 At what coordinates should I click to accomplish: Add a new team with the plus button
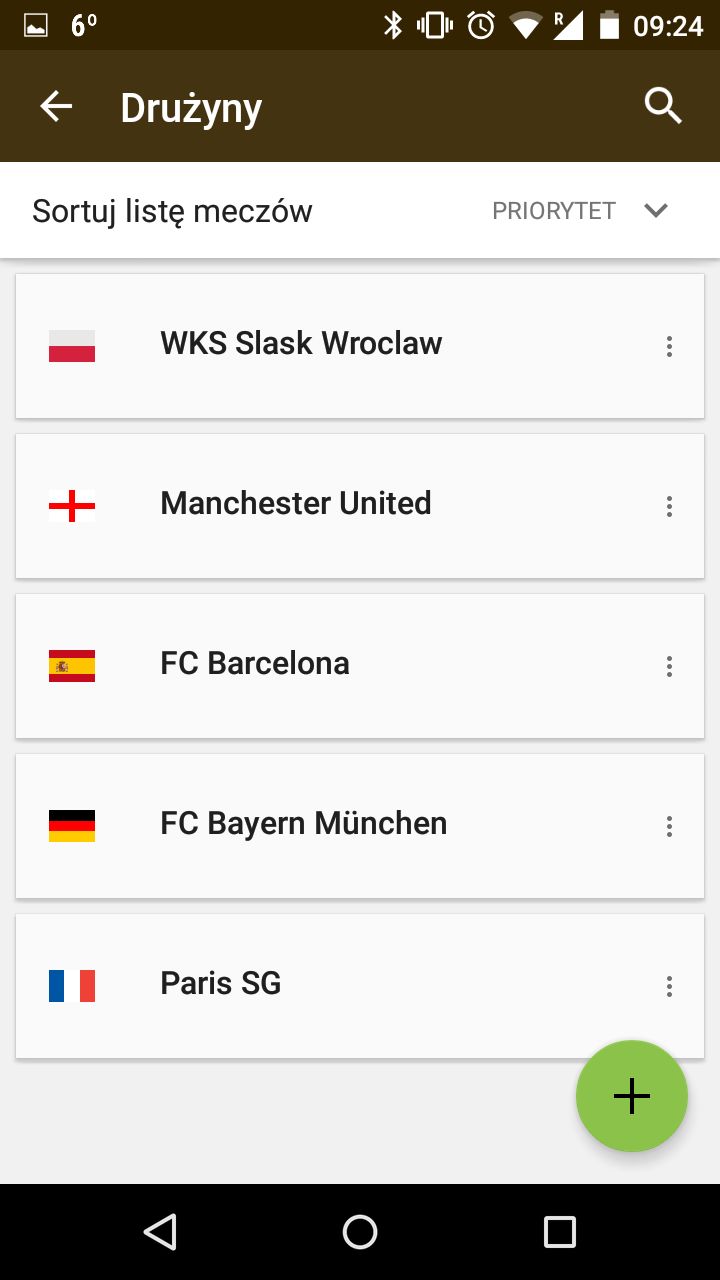click(x=632, y=1096)
